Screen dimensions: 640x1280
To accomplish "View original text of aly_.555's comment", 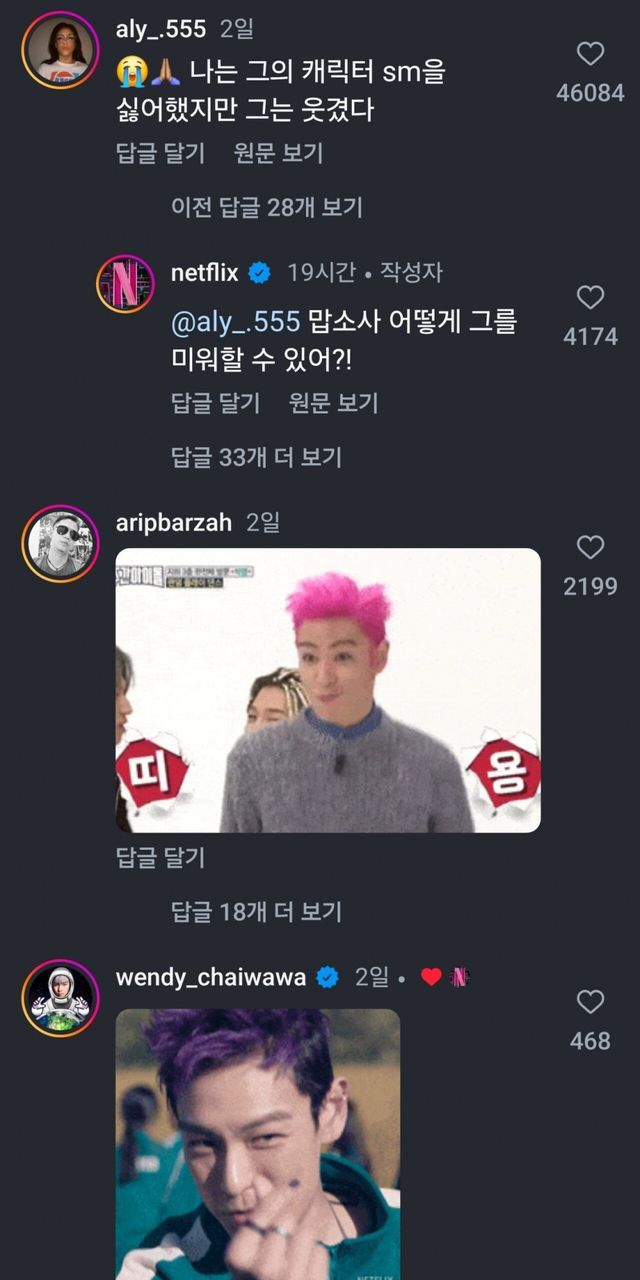I will click(x=278, y=153).
